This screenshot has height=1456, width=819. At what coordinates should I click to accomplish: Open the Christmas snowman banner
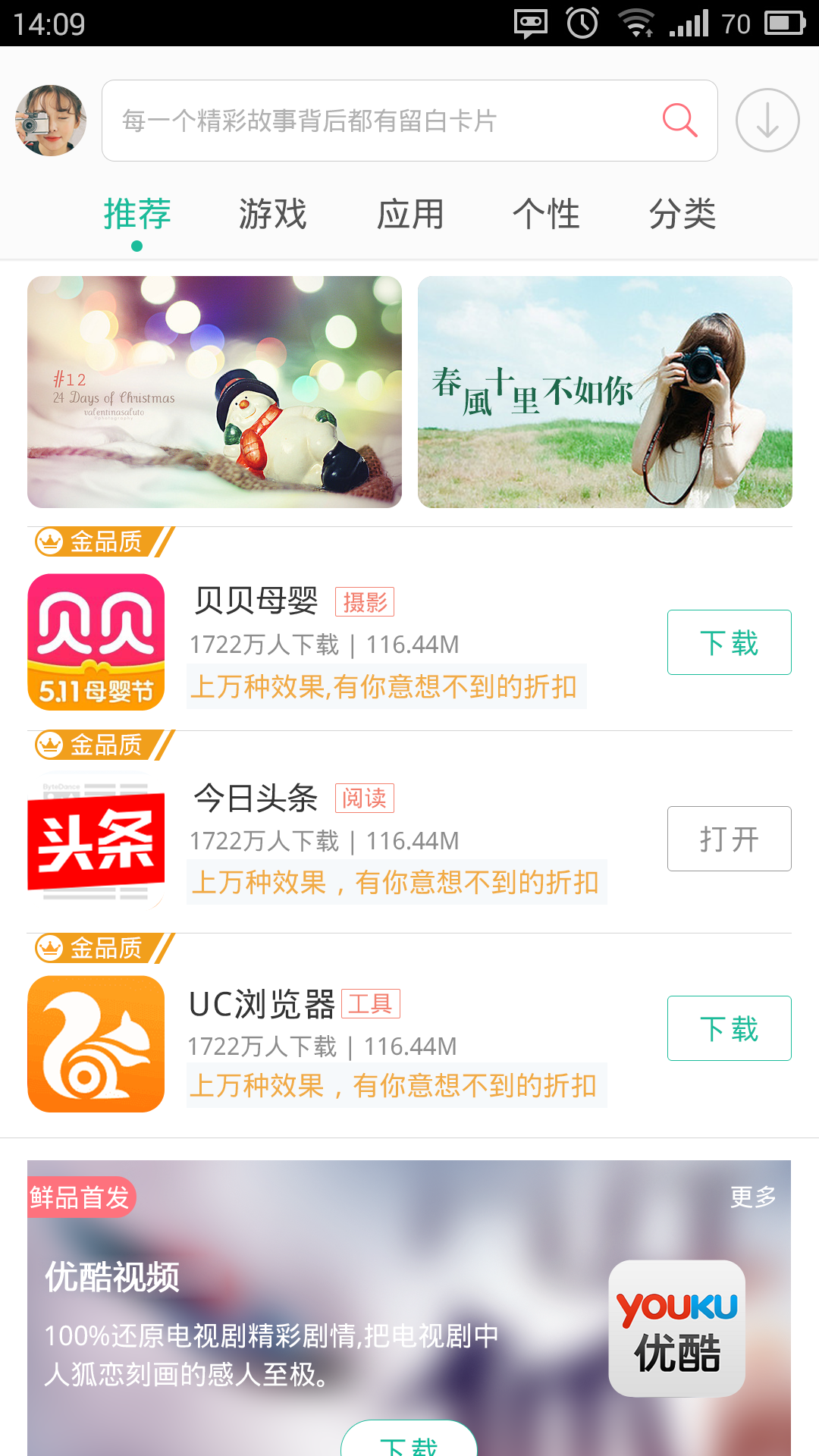(x=215, y=392)
